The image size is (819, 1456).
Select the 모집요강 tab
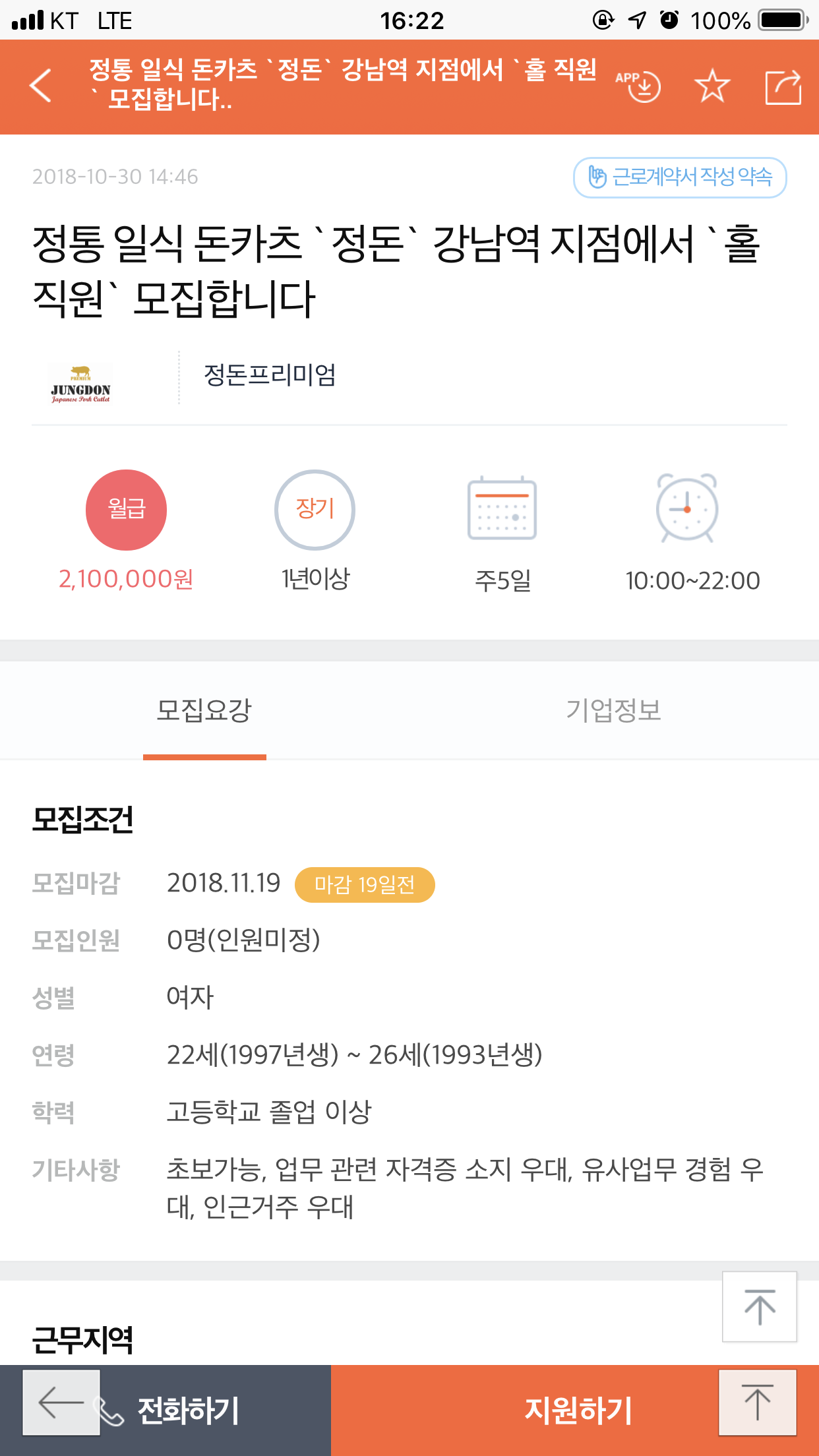click(204, 711)
